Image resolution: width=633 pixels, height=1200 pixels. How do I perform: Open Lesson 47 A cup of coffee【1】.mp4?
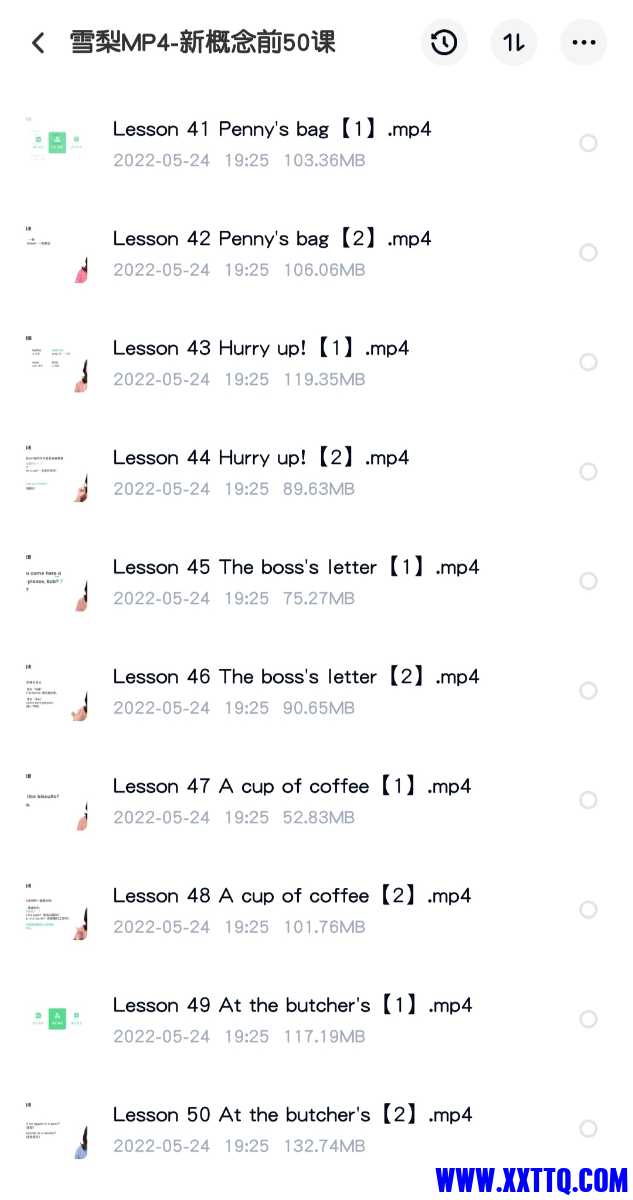291,786
